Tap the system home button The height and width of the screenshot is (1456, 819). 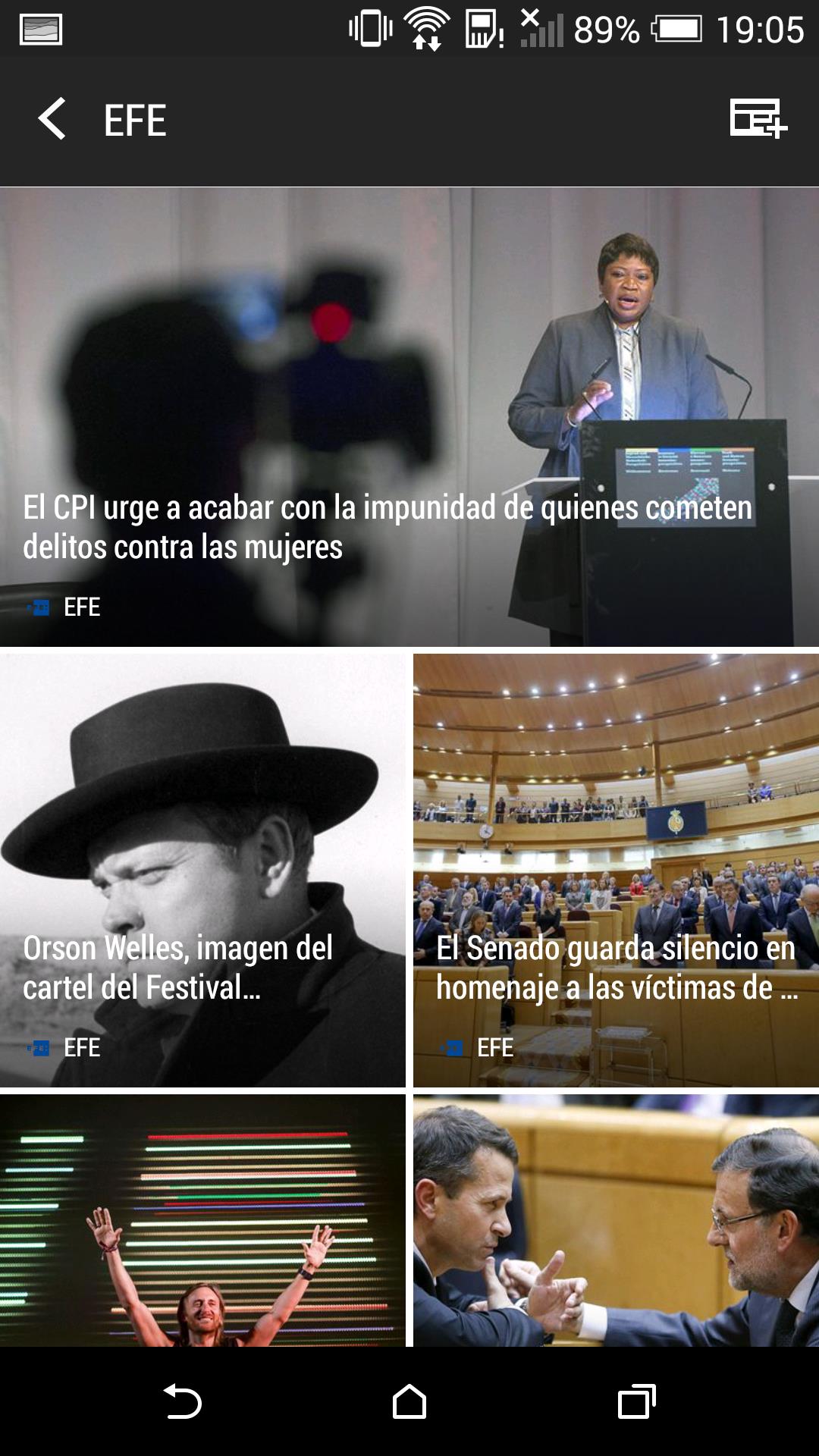(409, 1401)
